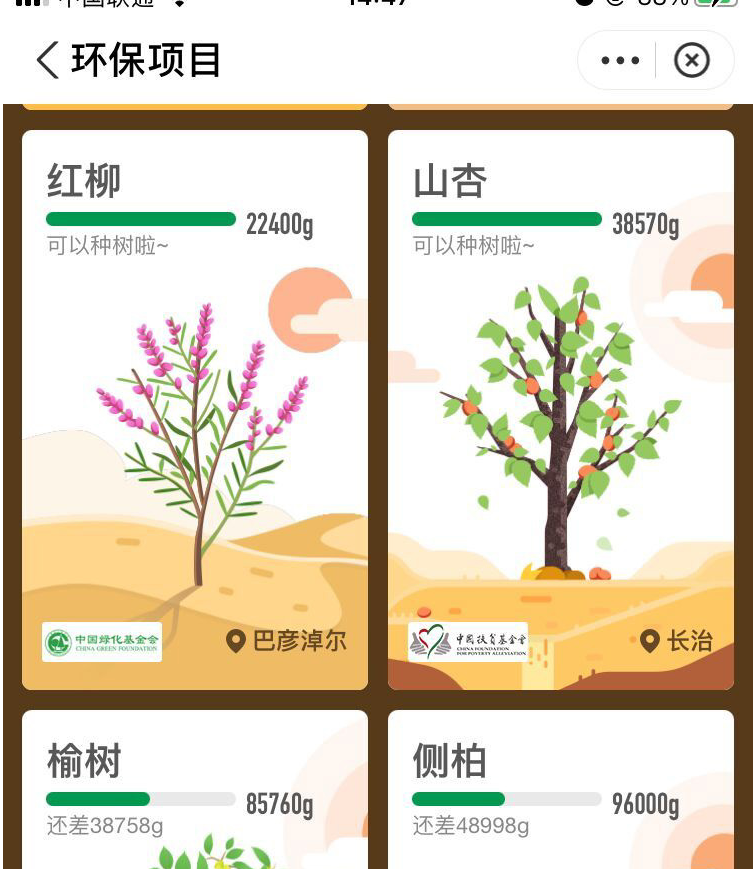The image size is (756, 869).
Task: Tap the 巴彦淖尔 location pin icon
Action: tap(236, 641)
